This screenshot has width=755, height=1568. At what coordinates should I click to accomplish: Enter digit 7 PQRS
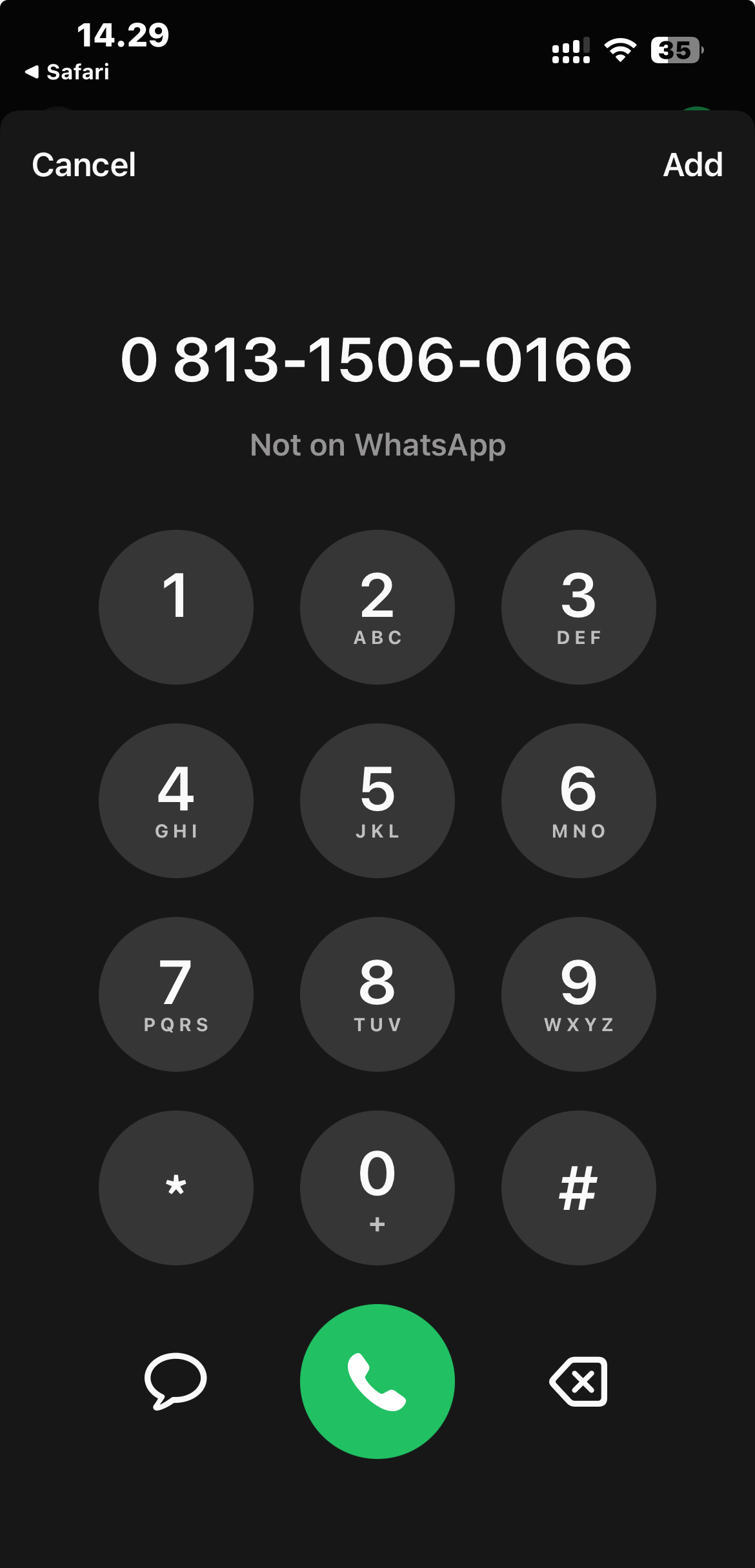point(176,994)
